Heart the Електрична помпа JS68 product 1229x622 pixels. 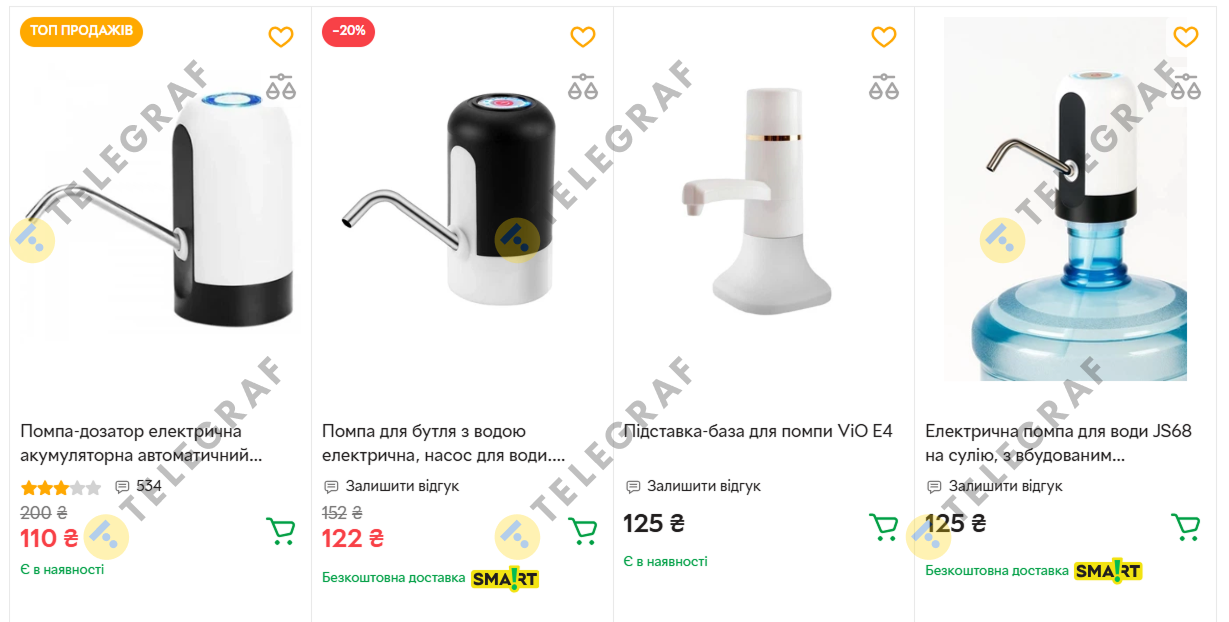1185,37
